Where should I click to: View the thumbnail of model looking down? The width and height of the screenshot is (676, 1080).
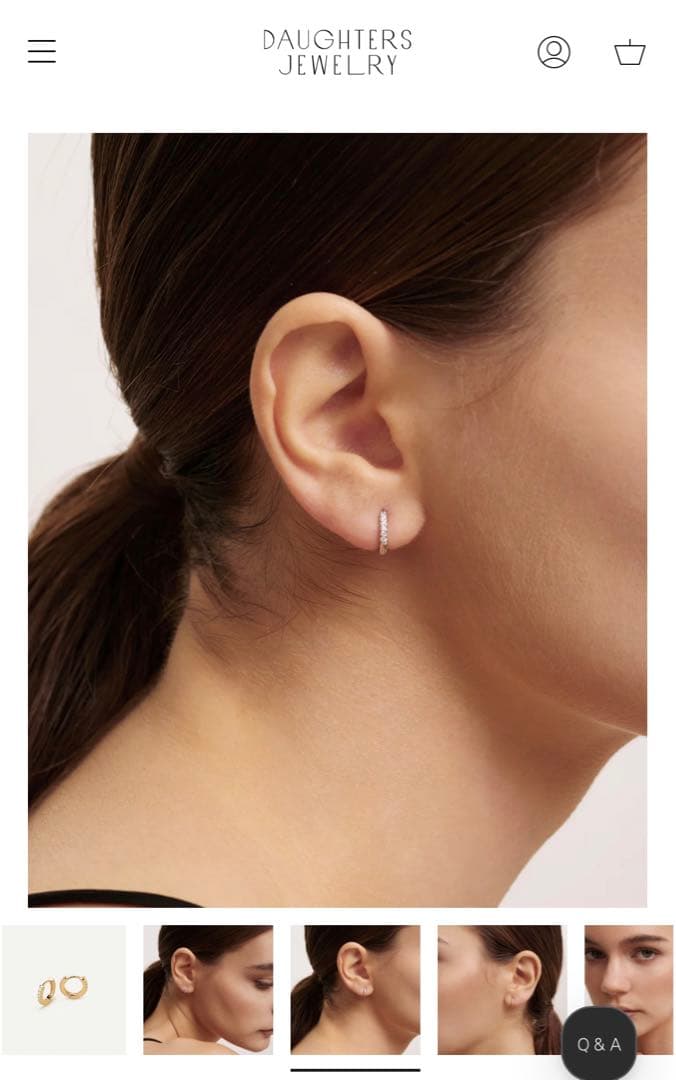pyautogui.click(x=208, y=989)
